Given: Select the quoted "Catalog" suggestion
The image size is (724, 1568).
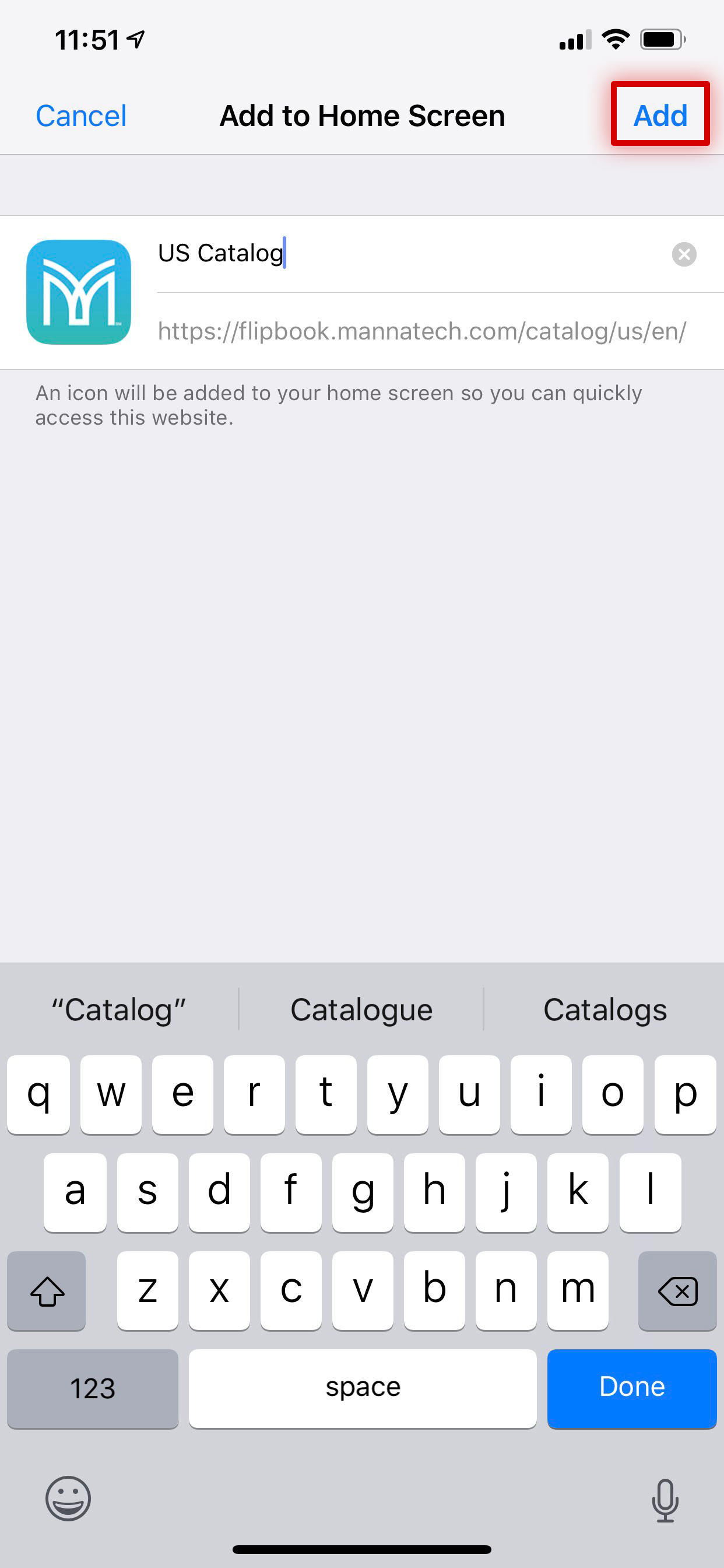Looking at the screenshot, I should tap(119, 1010).
